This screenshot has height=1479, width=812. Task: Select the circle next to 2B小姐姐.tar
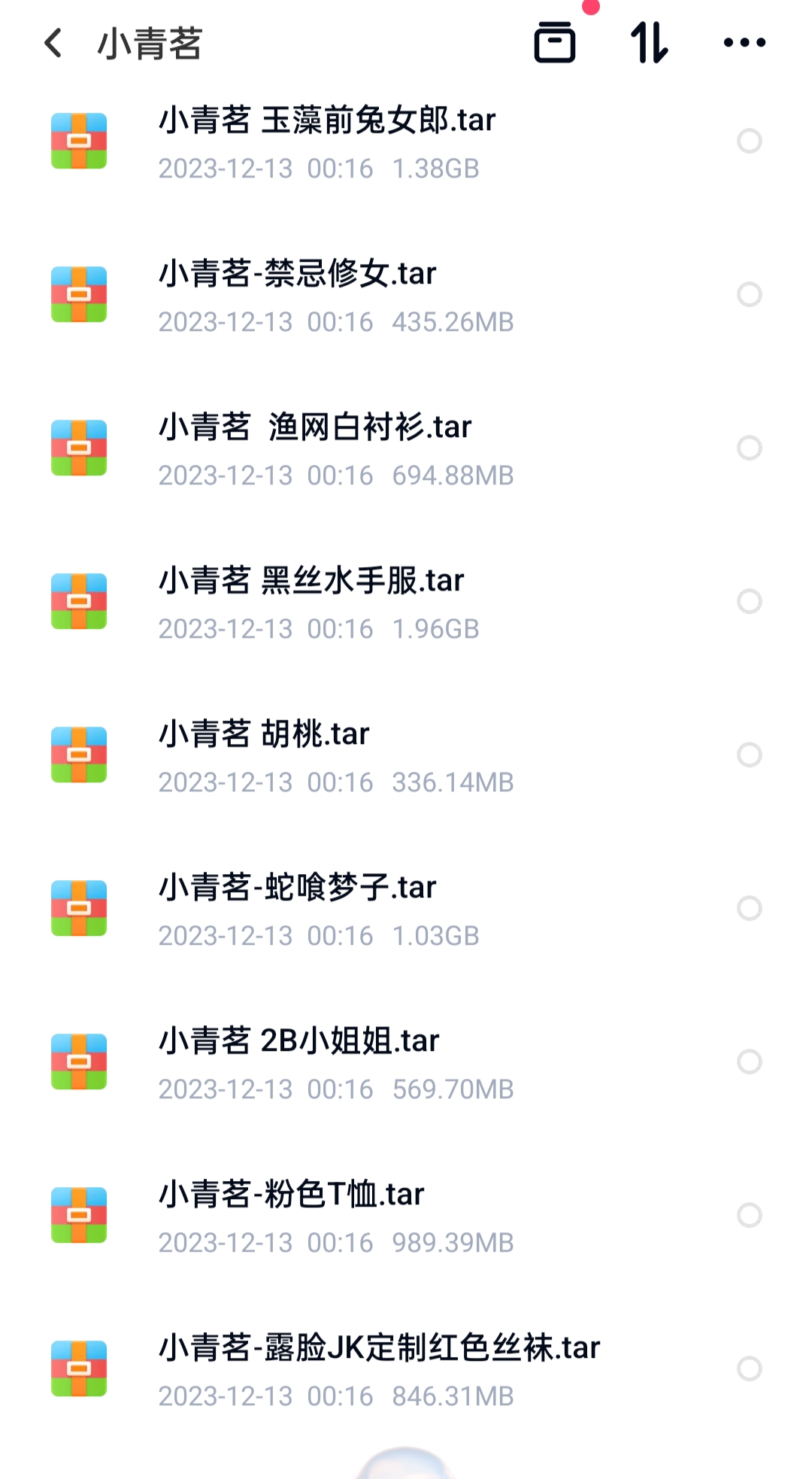[749, 1061]
